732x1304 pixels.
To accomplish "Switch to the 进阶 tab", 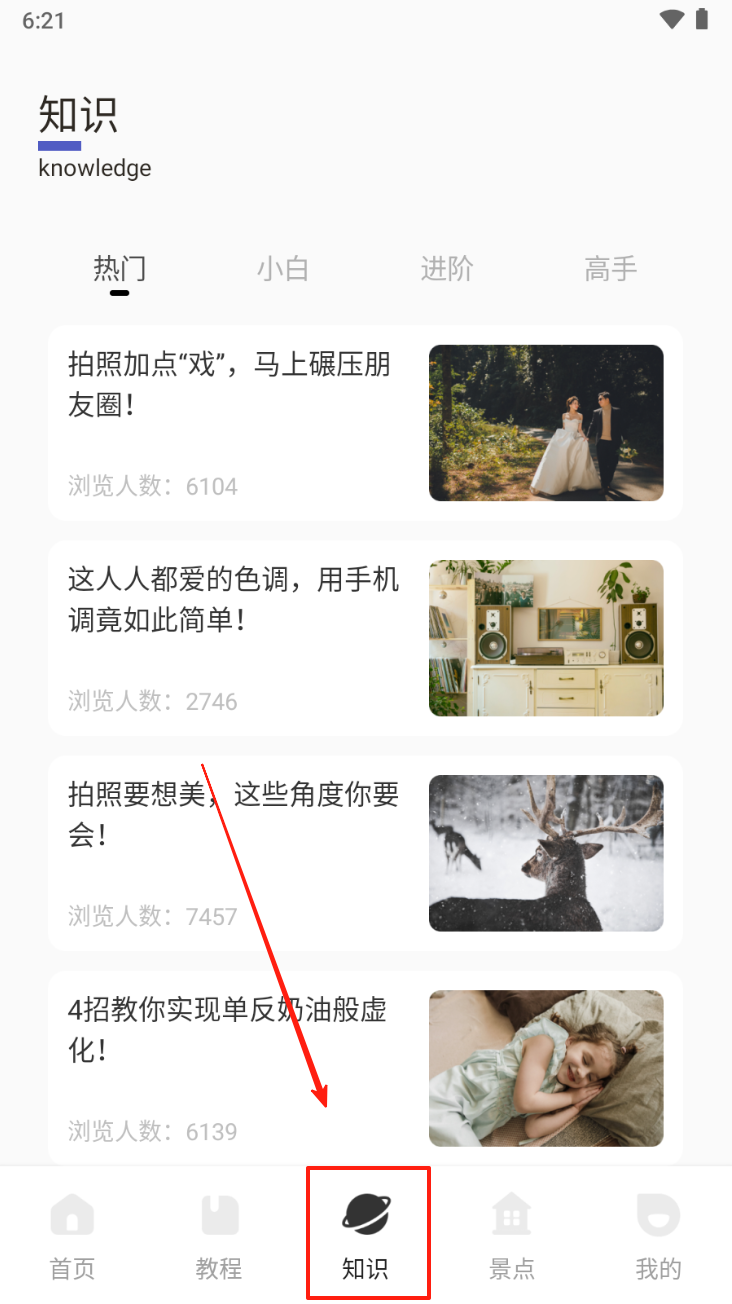I will pyautogui.click(x=447, y=269).
